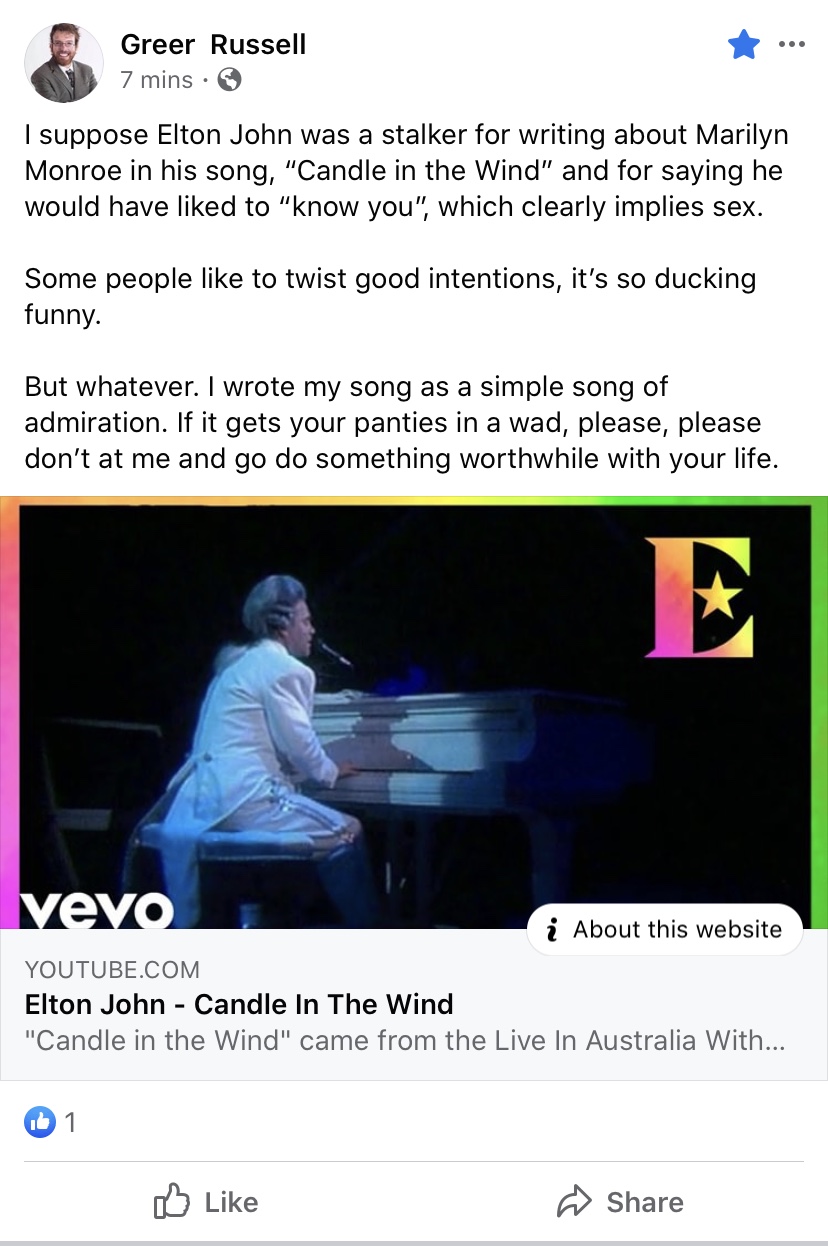
Task: Open the post's three-dot options menu
Action: tap(791, 44)
